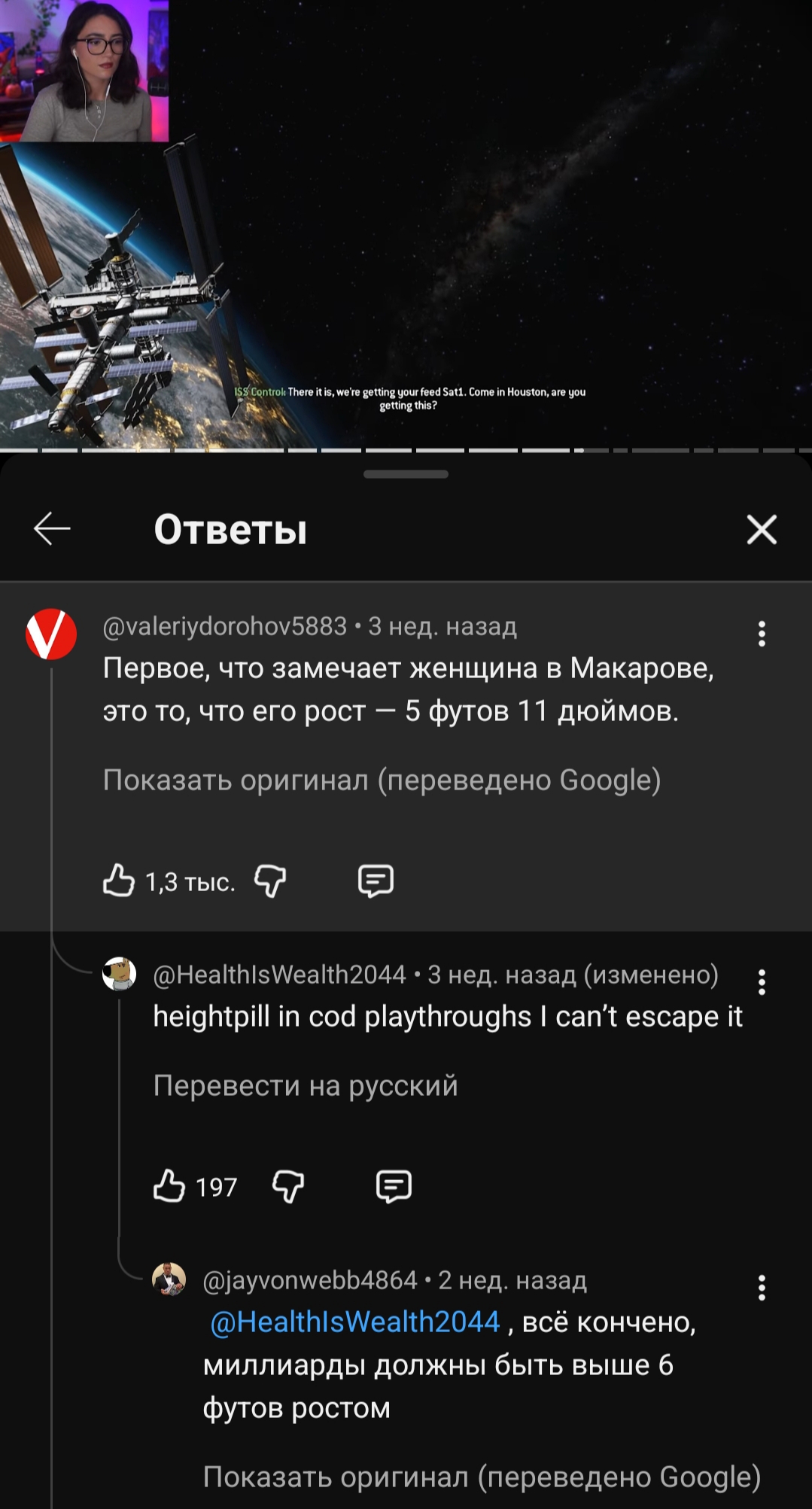Open jayvonwebb4864's profile avatar
The image size is (812, 1509).
tap(169, 1279)
